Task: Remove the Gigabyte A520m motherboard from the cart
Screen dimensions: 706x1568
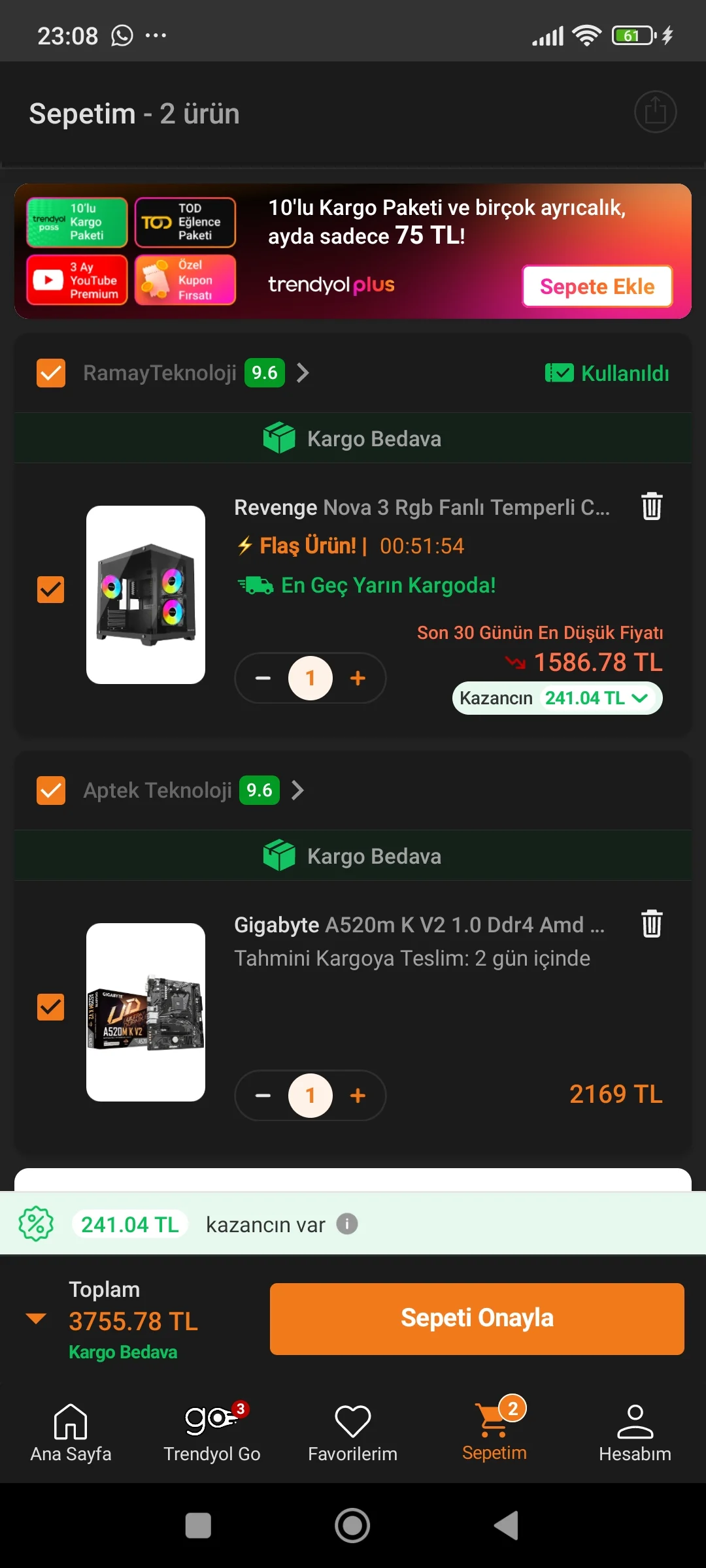Action: pos(651,924)
